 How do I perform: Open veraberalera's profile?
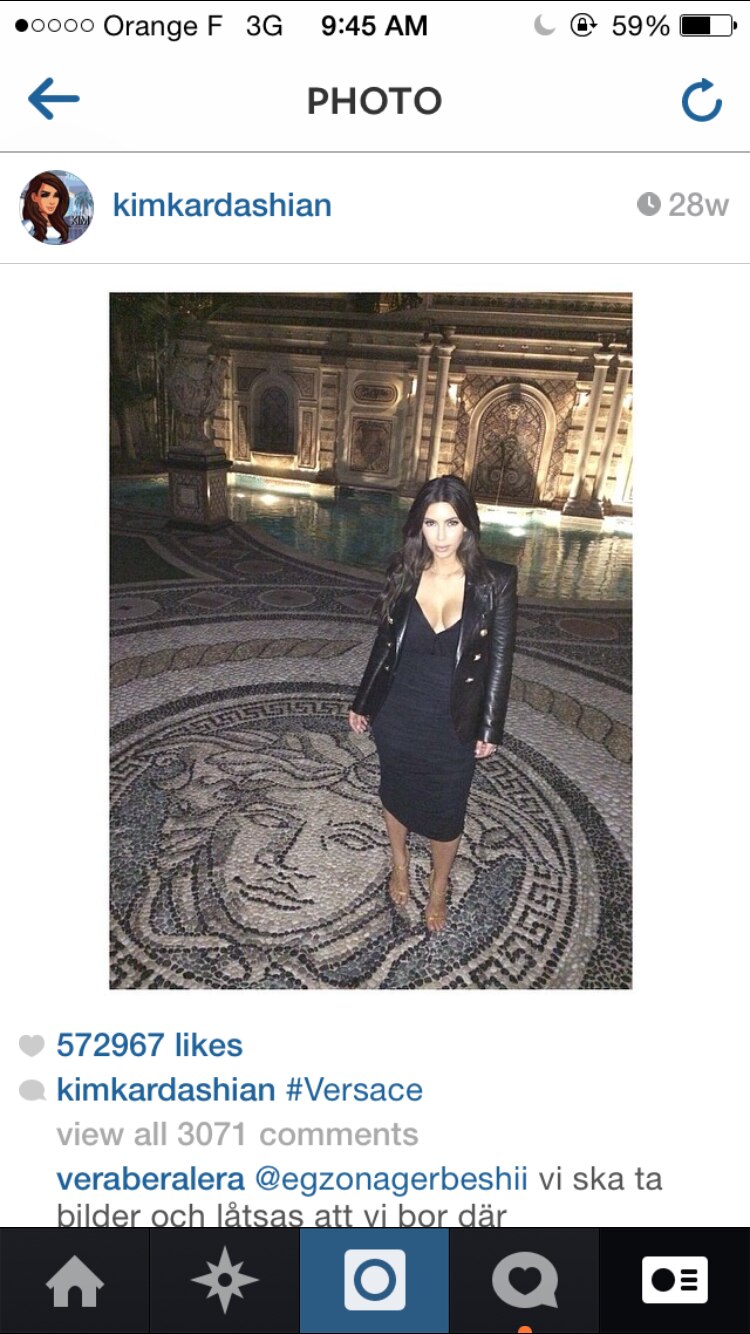click(x=150, y=1179)
